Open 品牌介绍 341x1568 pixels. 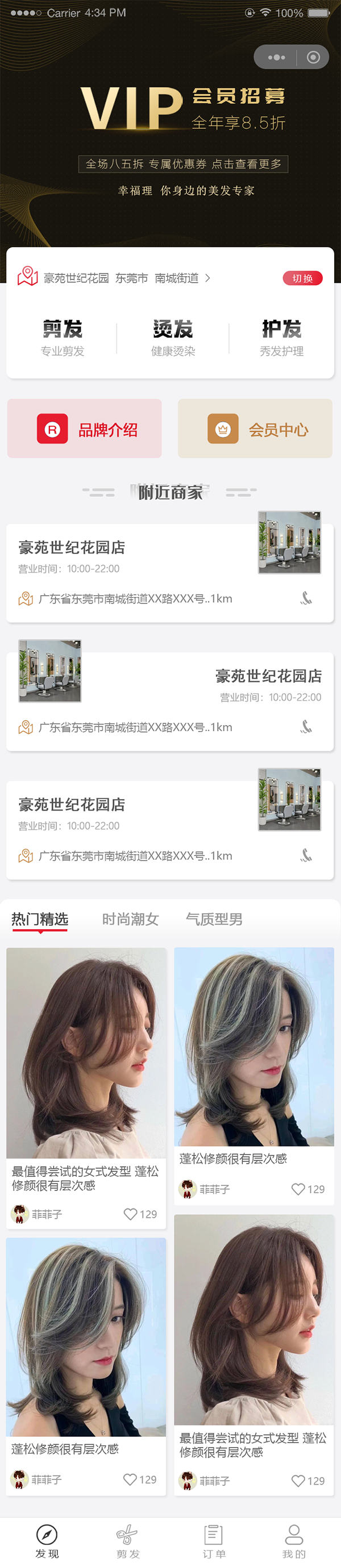pyautogui.click(x=85, y=429)
